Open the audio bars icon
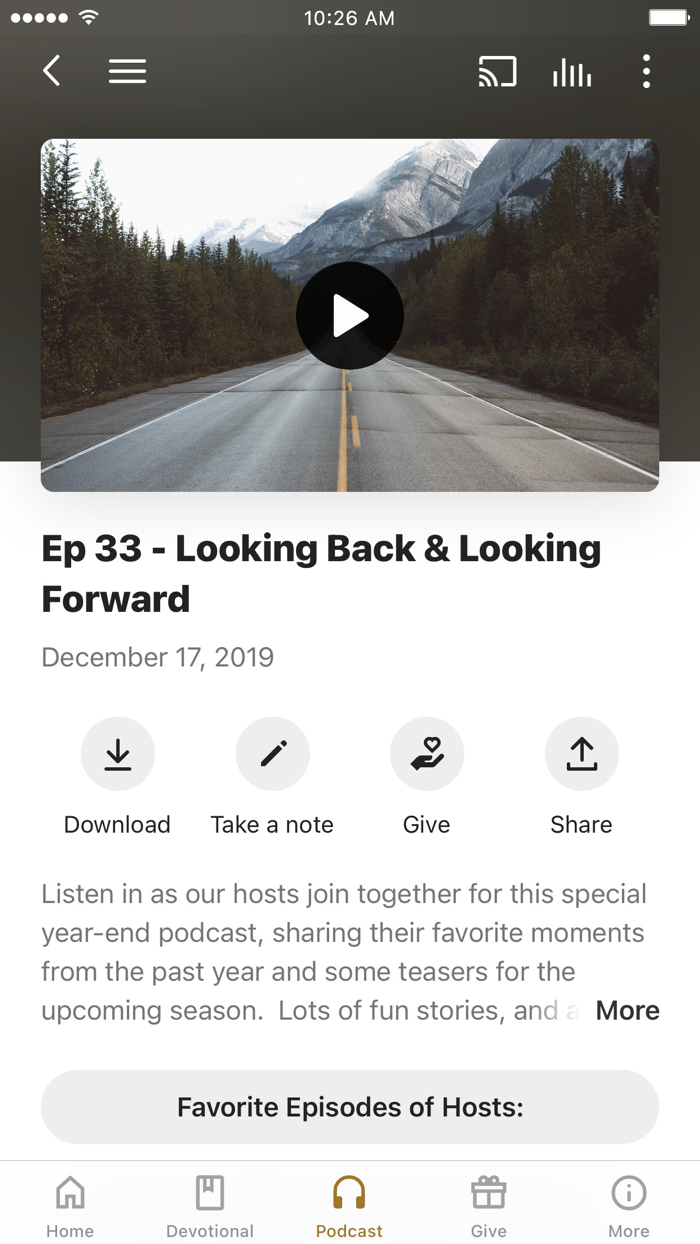The width and height of the screenshot is (700, 1244). [572, 71]
